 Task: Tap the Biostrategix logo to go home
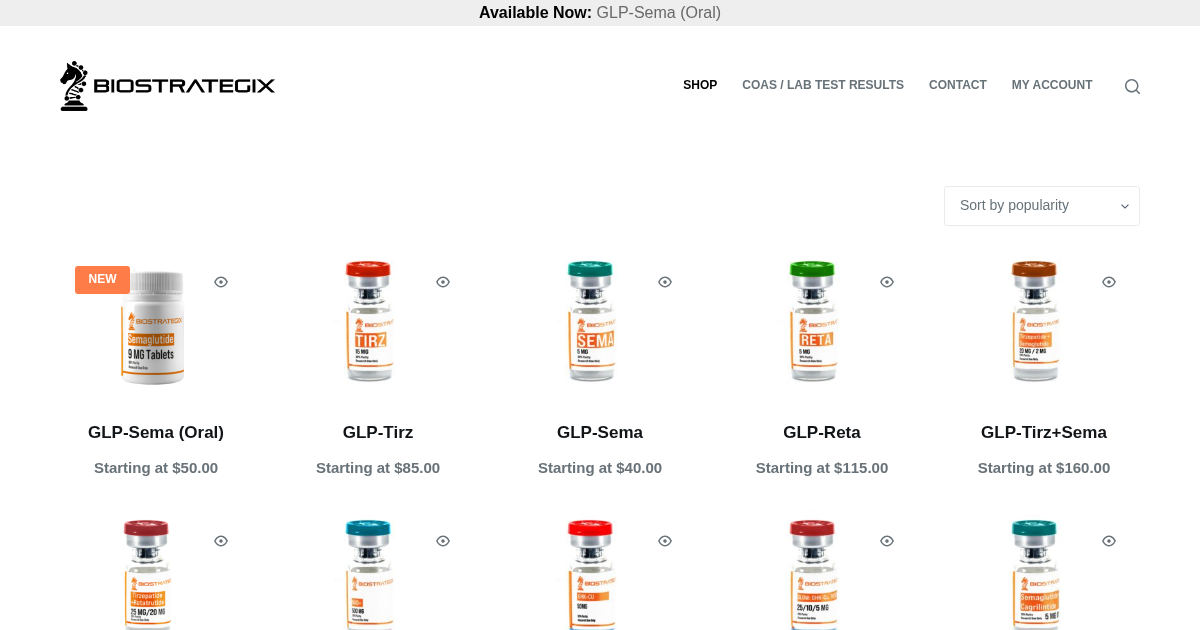168,86
